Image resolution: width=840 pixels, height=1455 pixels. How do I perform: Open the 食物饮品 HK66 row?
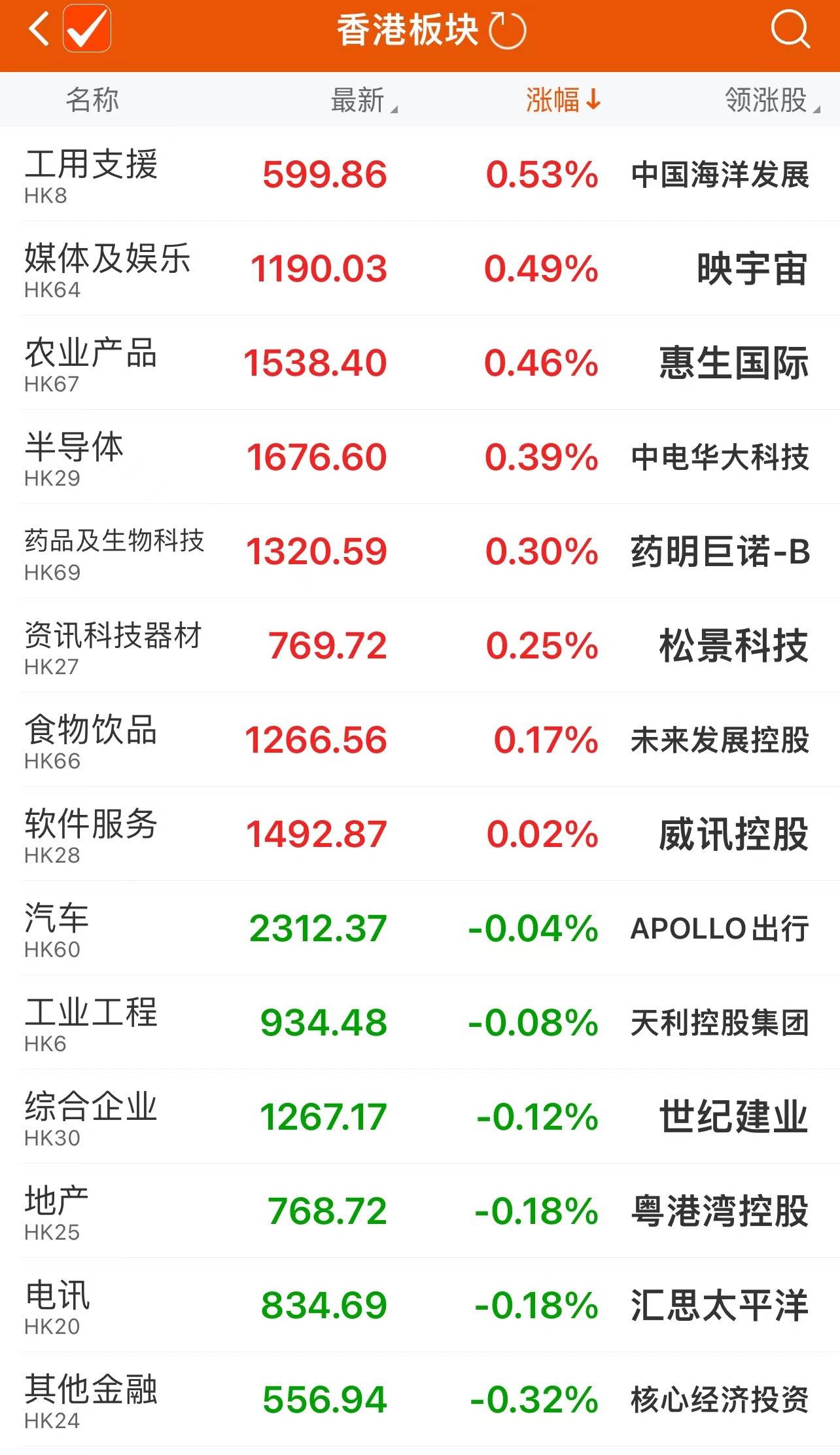click(x=419, y=740)
